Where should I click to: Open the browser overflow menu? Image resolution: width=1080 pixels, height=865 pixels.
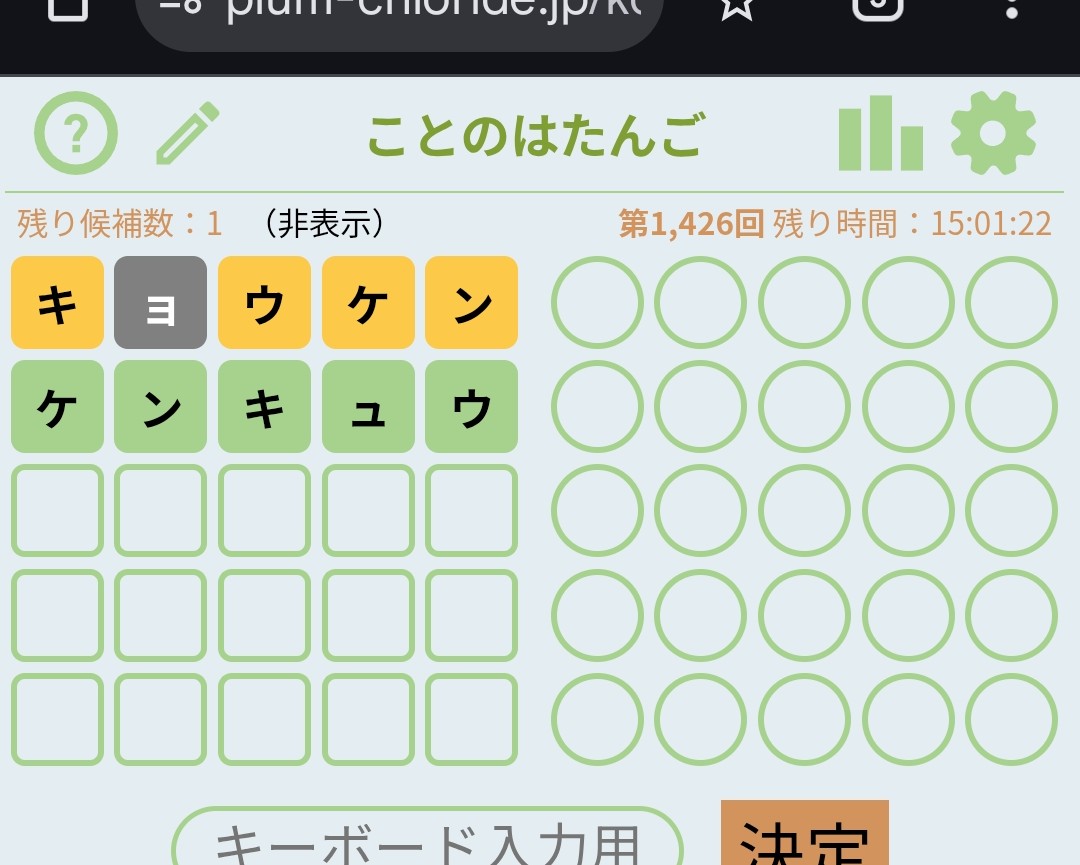coord(1011,8)
